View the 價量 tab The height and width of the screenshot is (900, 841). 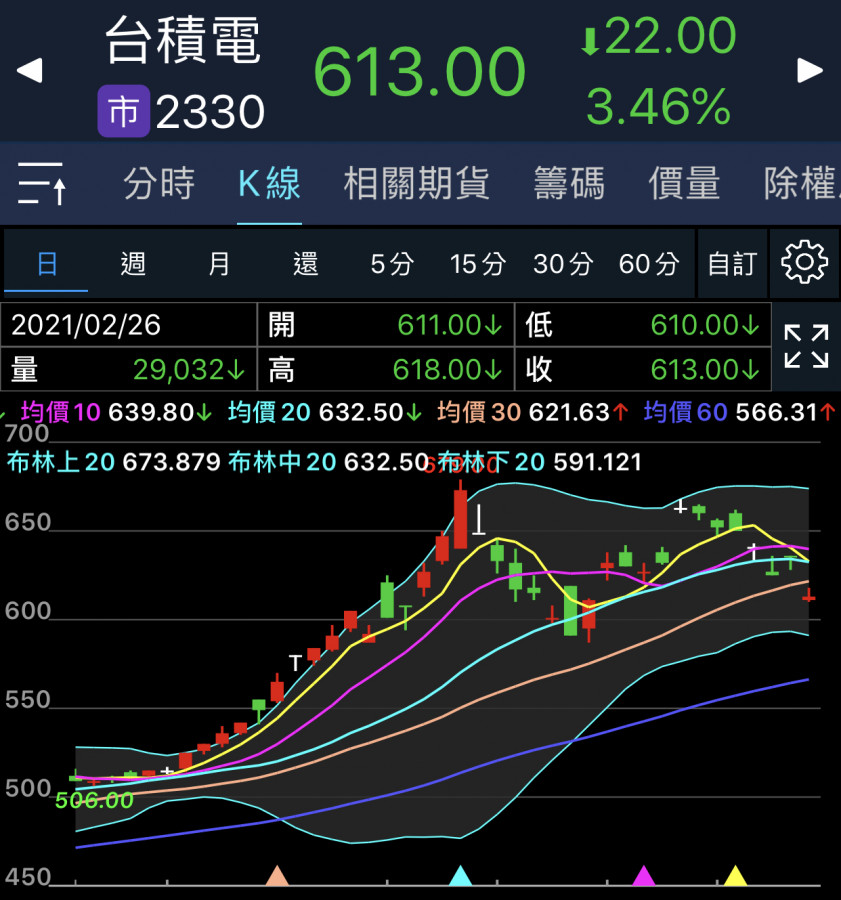tap(684, 184)
